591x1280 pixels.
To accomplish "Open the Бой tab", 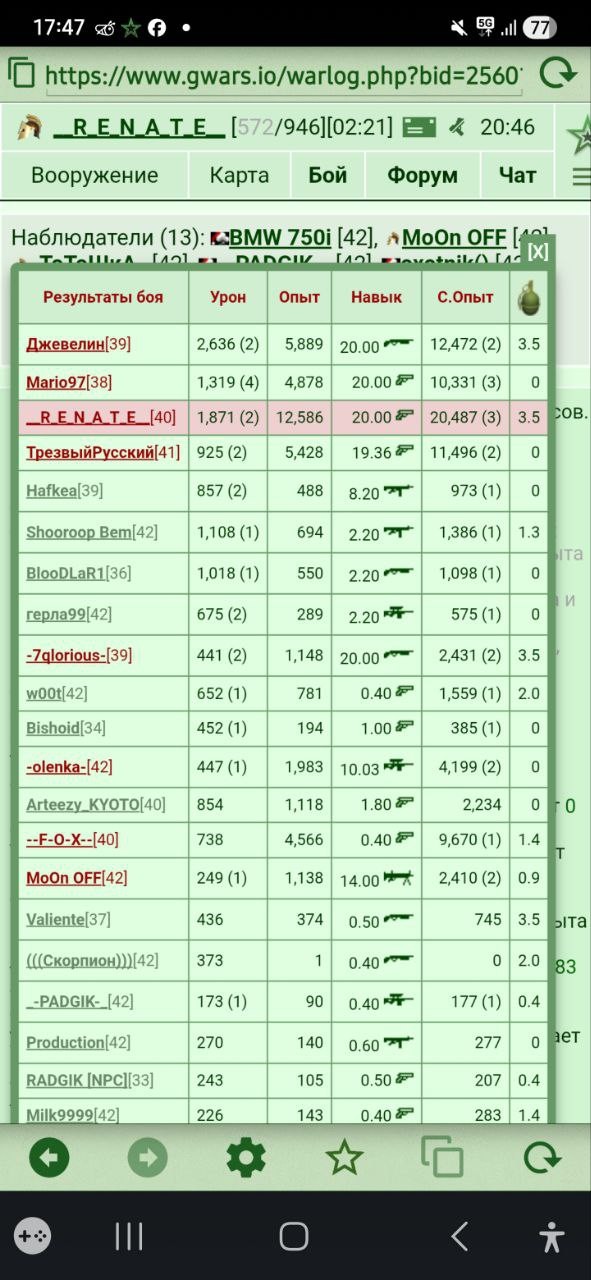I will tap(327, 175).
